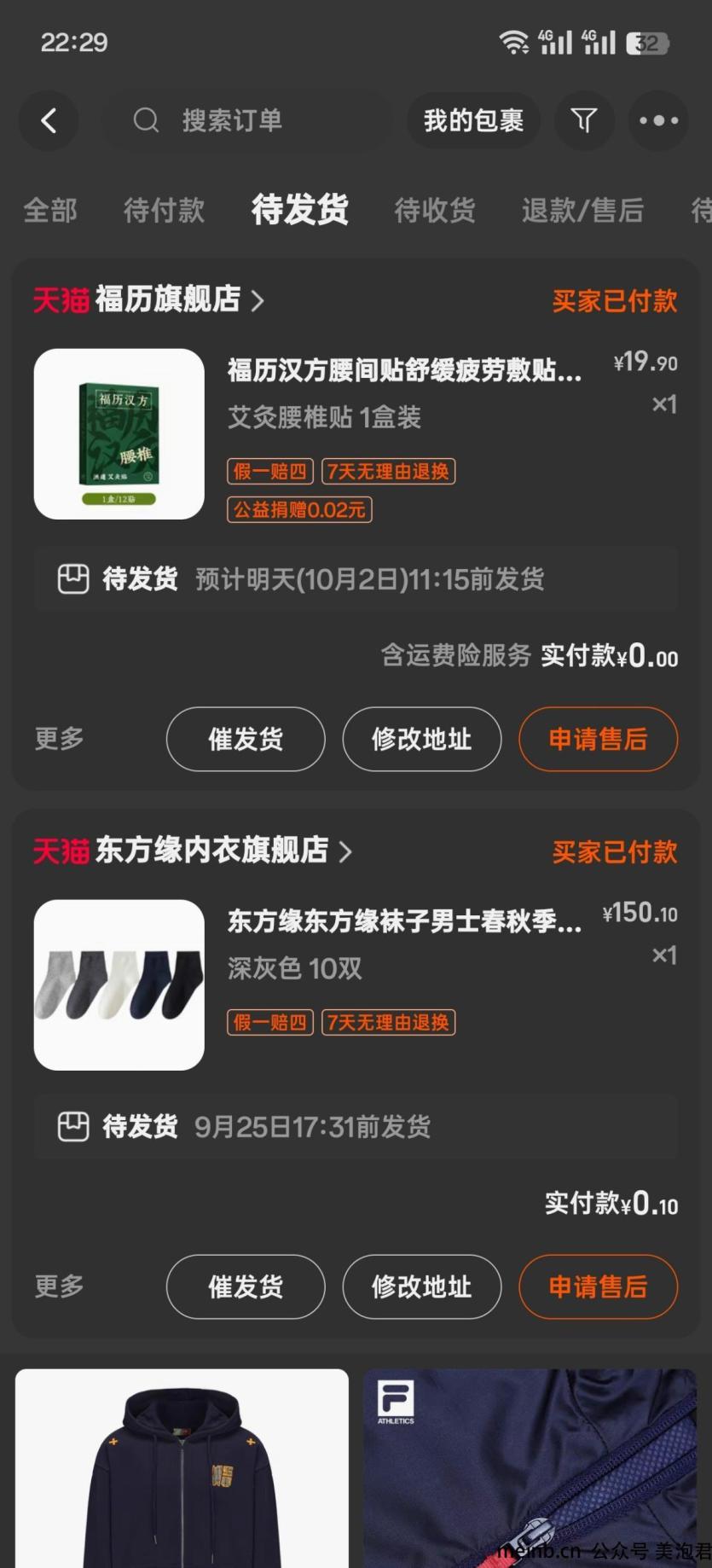
Task: Open 更多 options on 福历 order
Action: click(x=59, y=739)
